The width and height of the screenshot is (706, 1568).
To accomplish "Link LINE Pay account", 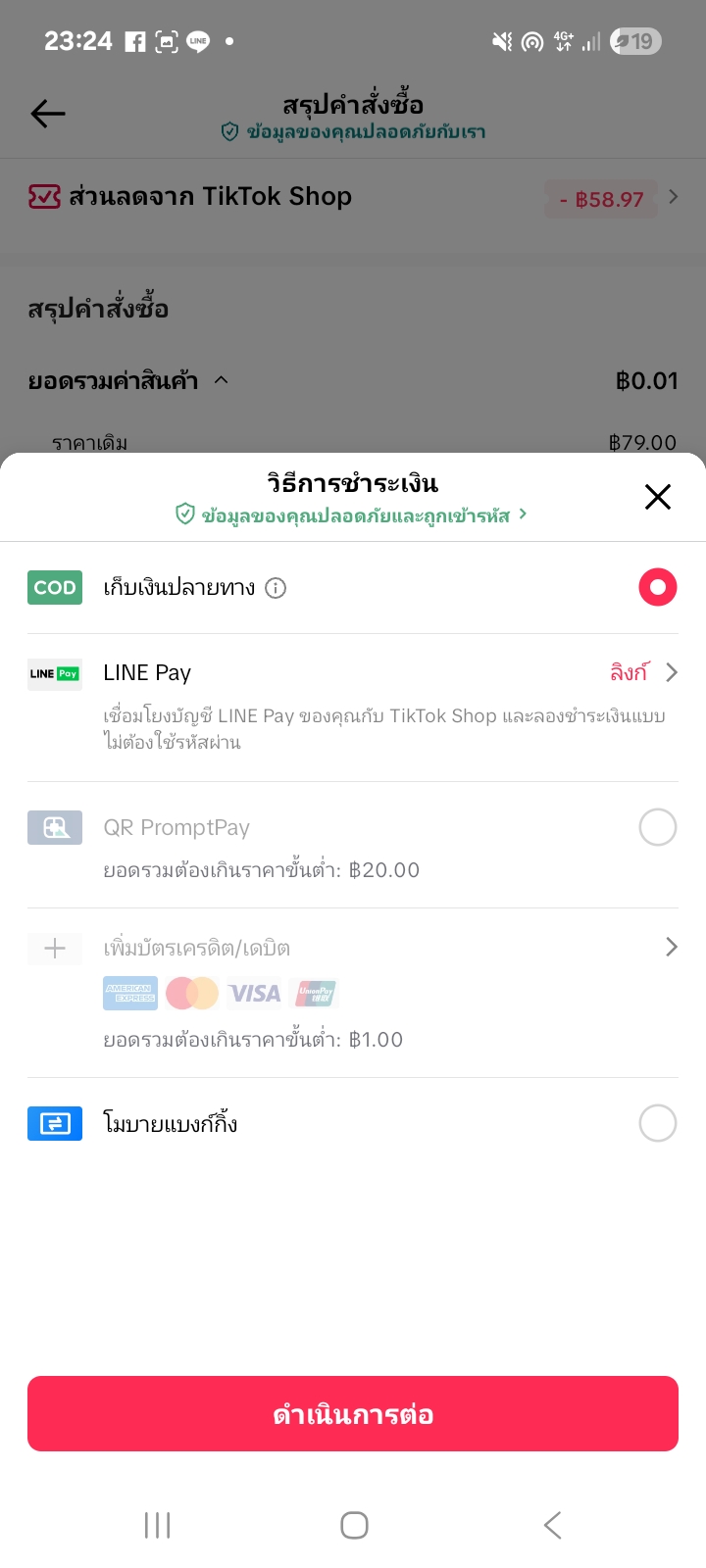I will pyautogui.click(x=642, y=672).
